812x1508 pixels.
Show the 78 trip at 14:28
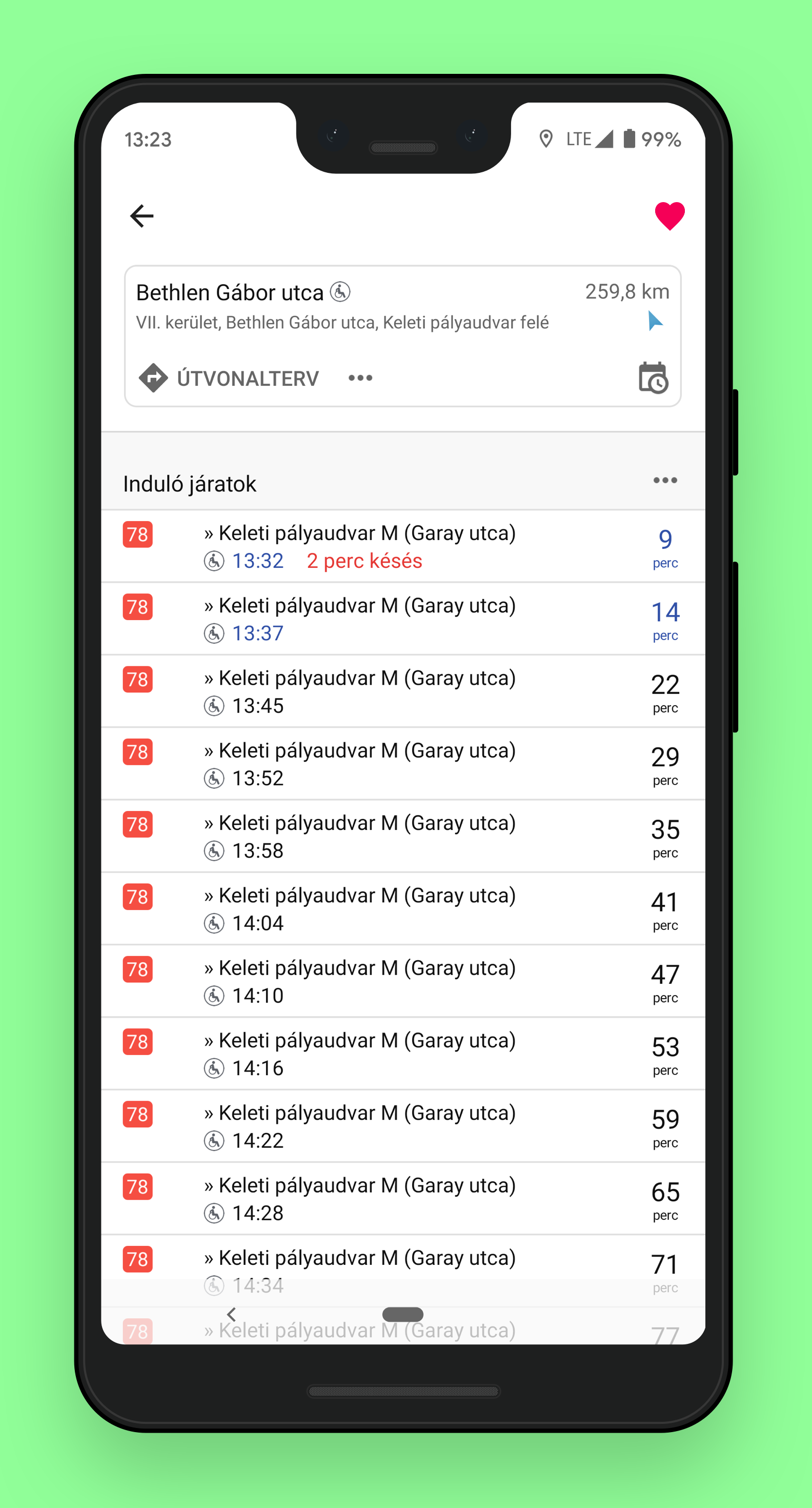pyautogui.click(x=402, y=1200)
